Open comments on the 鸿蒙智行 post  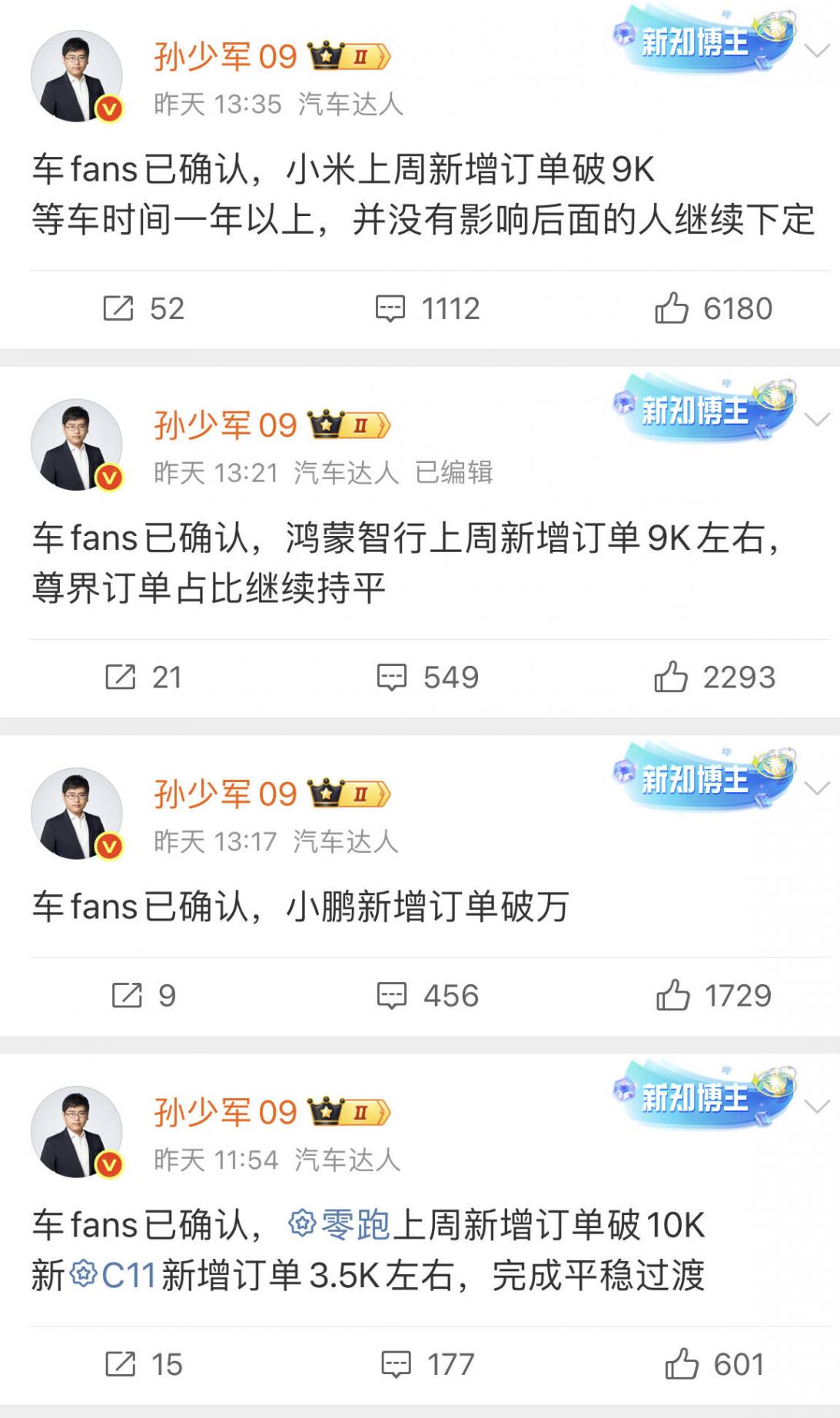point(427,677)
